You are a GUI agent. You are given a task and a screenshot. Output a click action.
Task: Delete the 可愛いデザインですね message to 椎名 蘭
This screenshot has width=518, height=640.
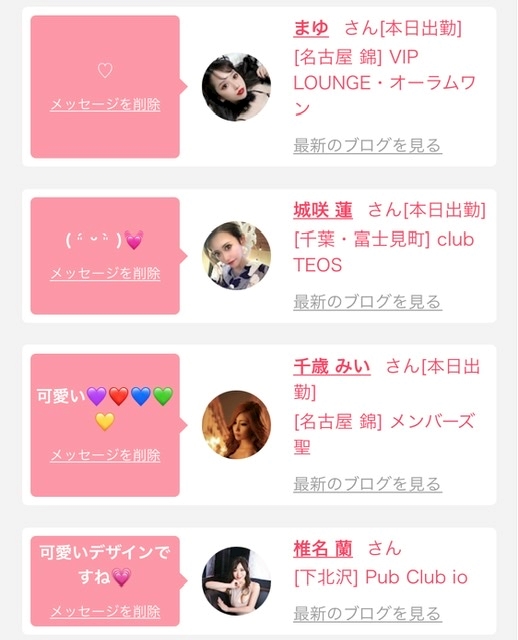click(105, 611)
